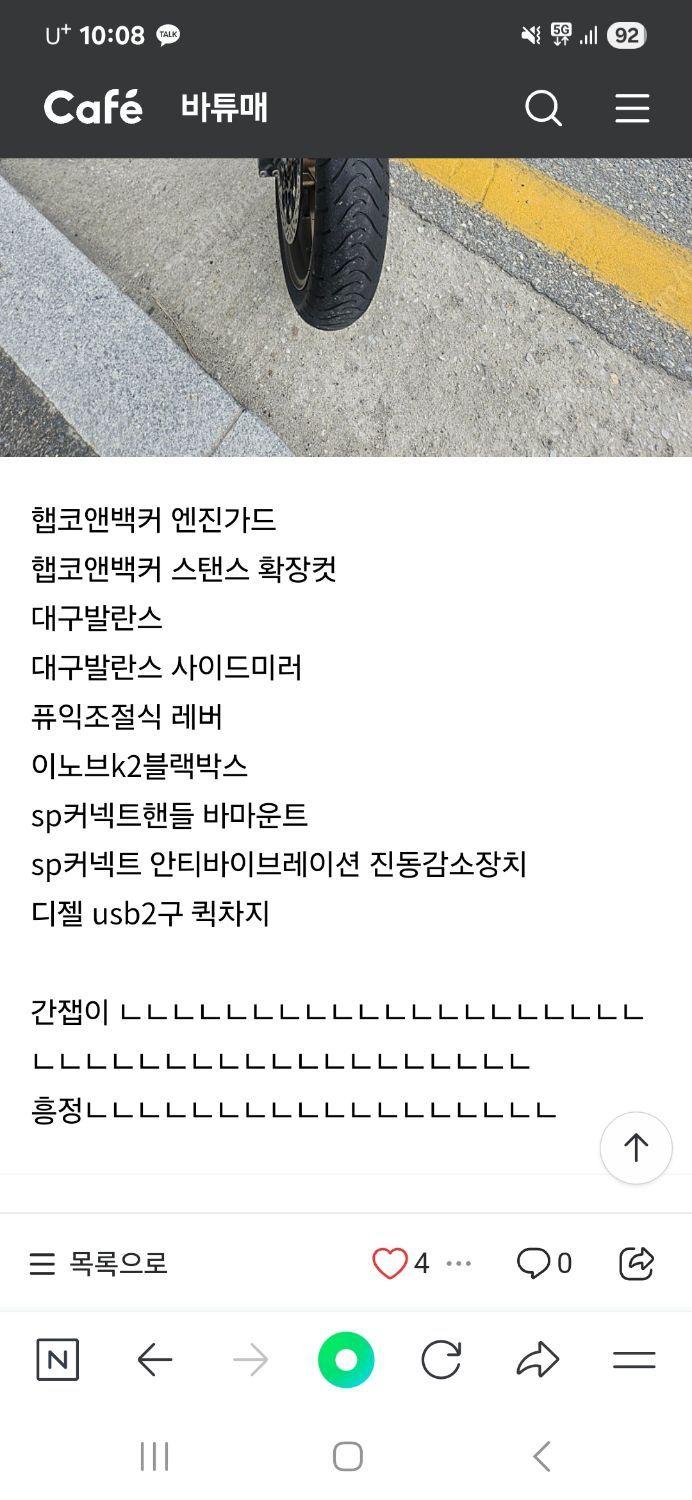Jump back to the top of the post

(x=636, y=1148)
